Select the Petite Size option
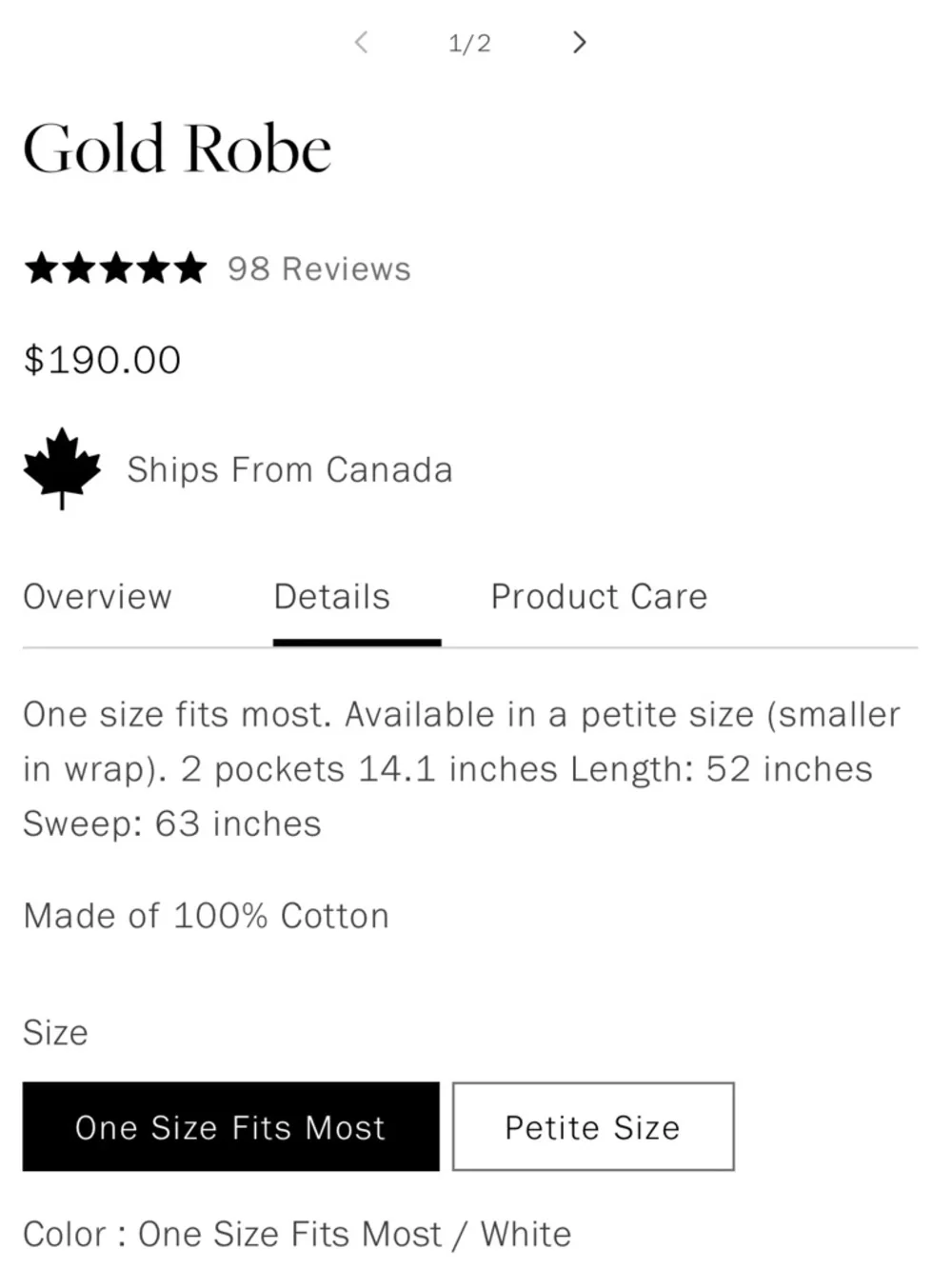Screen dimensions: 952x1269 pos(592,1127)
